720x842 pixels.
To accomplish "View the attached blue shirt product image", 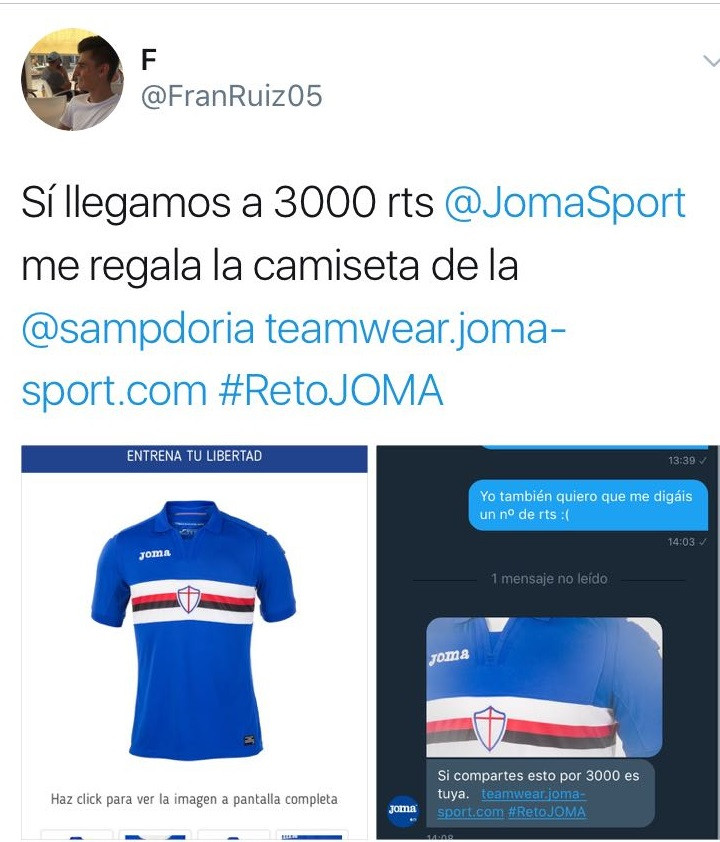I will click(x=194, y=642).
